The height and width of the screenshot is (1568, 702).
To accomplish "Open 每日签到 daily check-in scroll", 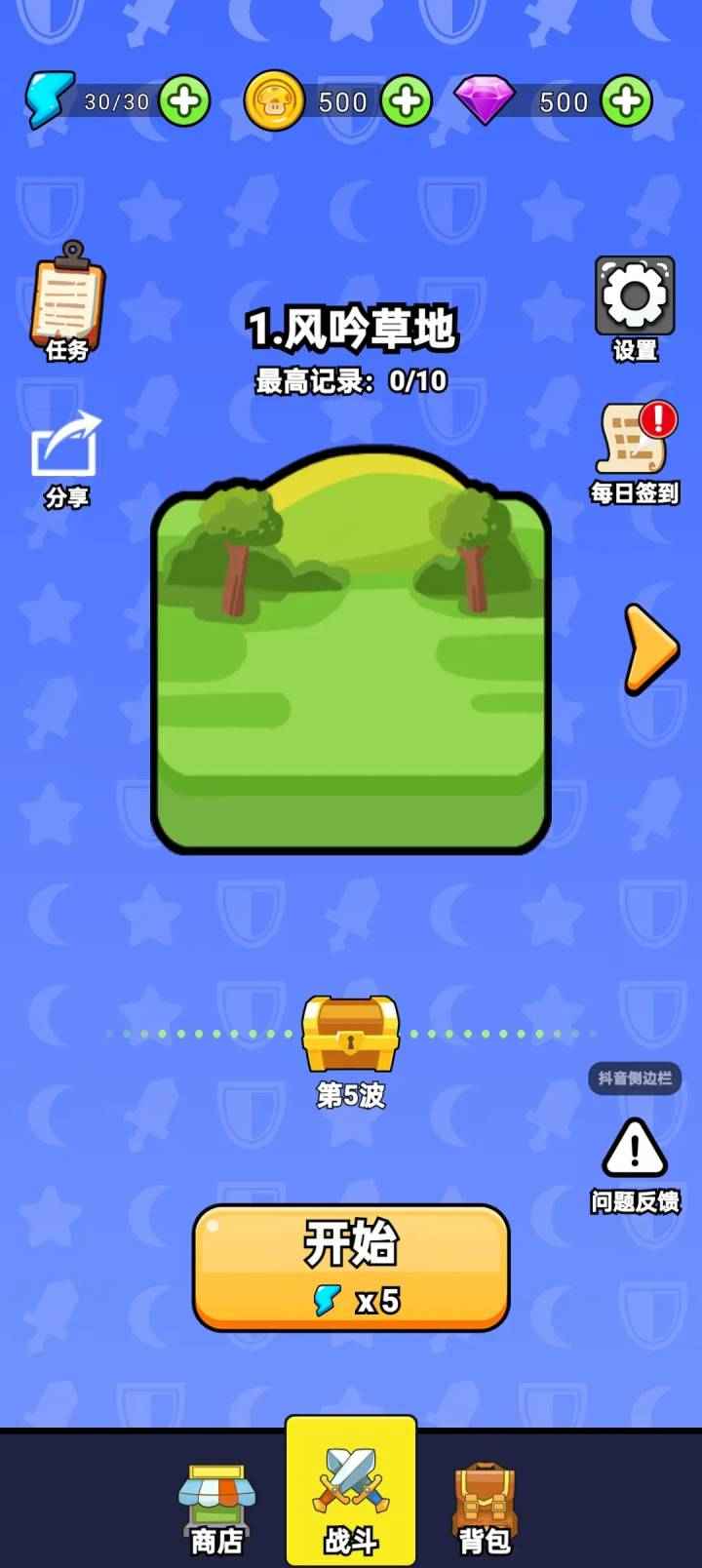I will pyautogui.click(x=635, y=451).
